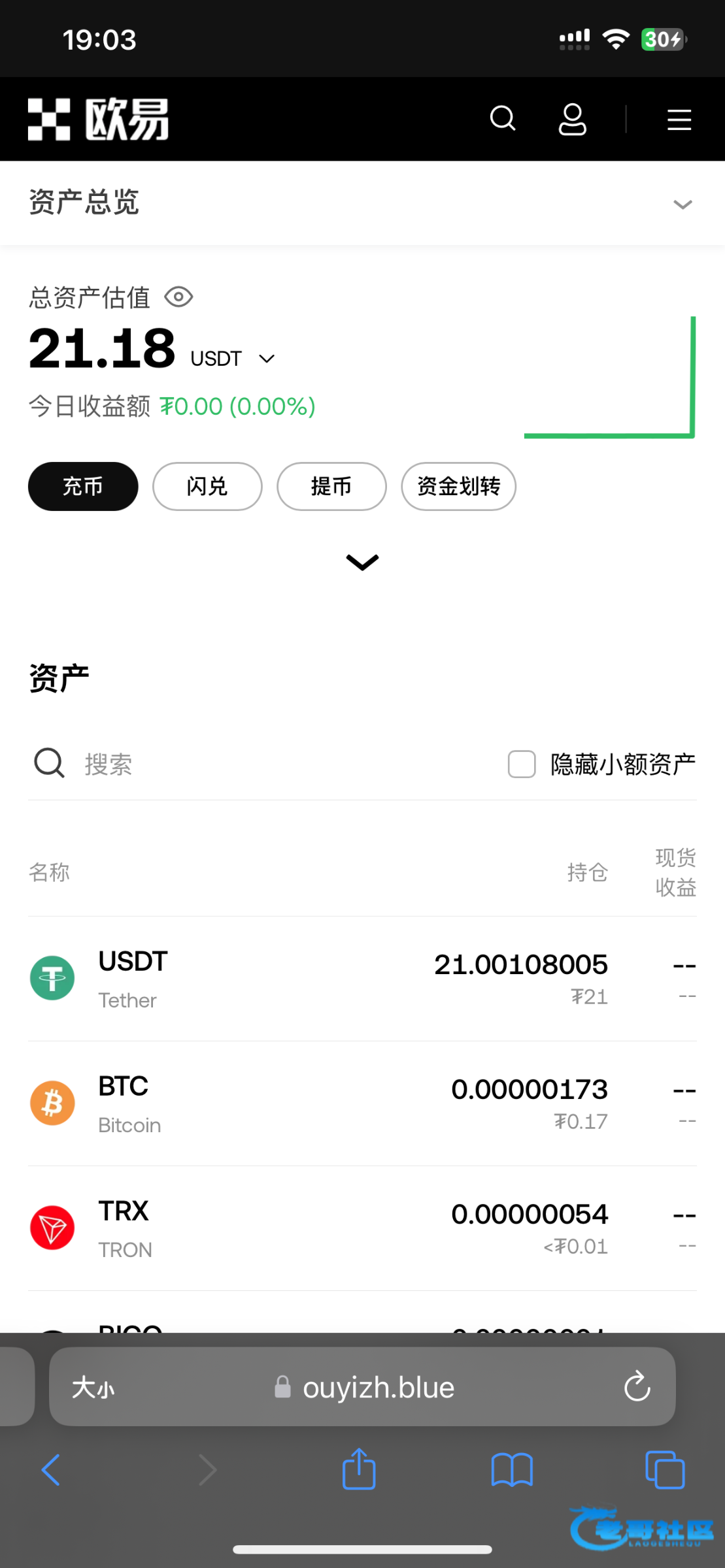
Task: Check the 隐藏小额资产 checkbox
Action: (522, 764)
